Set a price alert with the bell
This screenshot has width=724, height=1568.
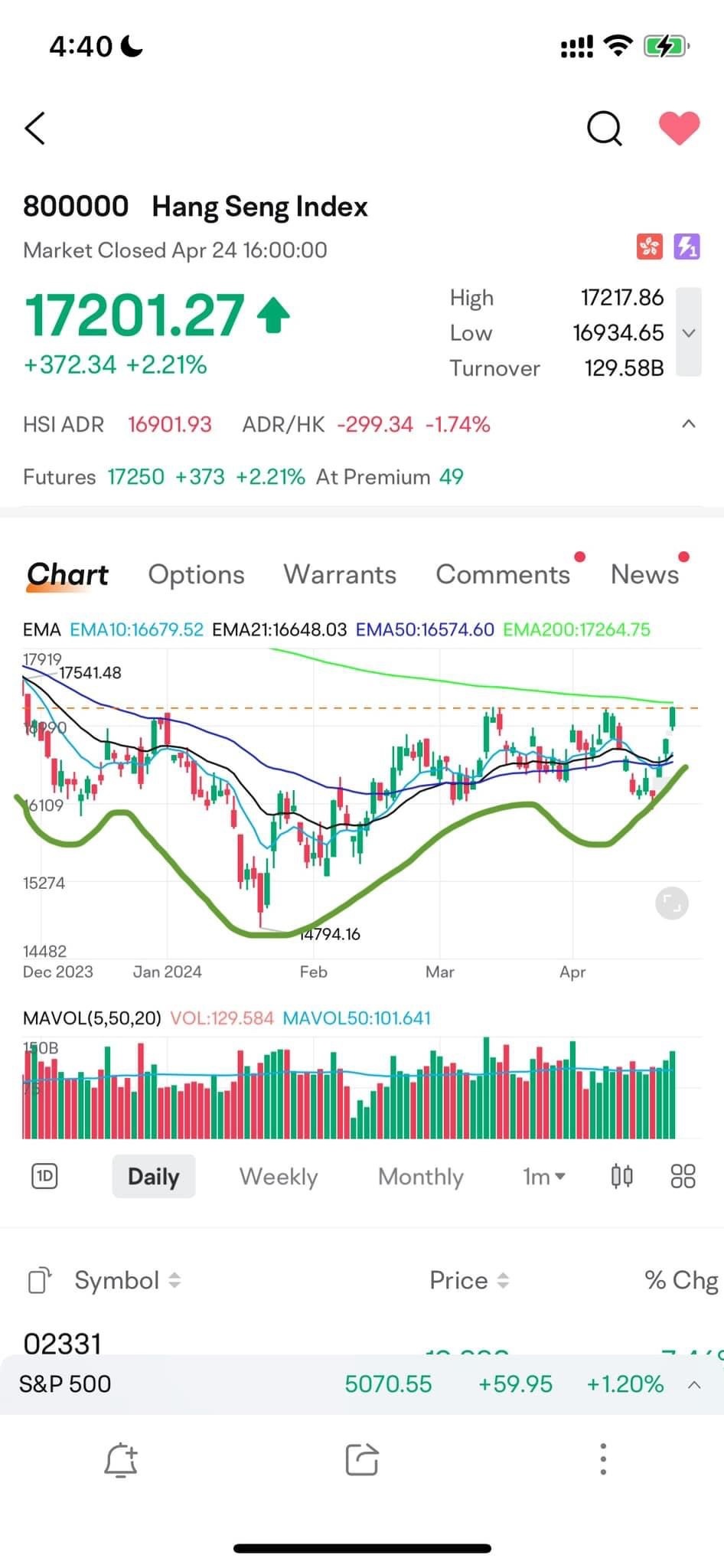(121, 1460)
